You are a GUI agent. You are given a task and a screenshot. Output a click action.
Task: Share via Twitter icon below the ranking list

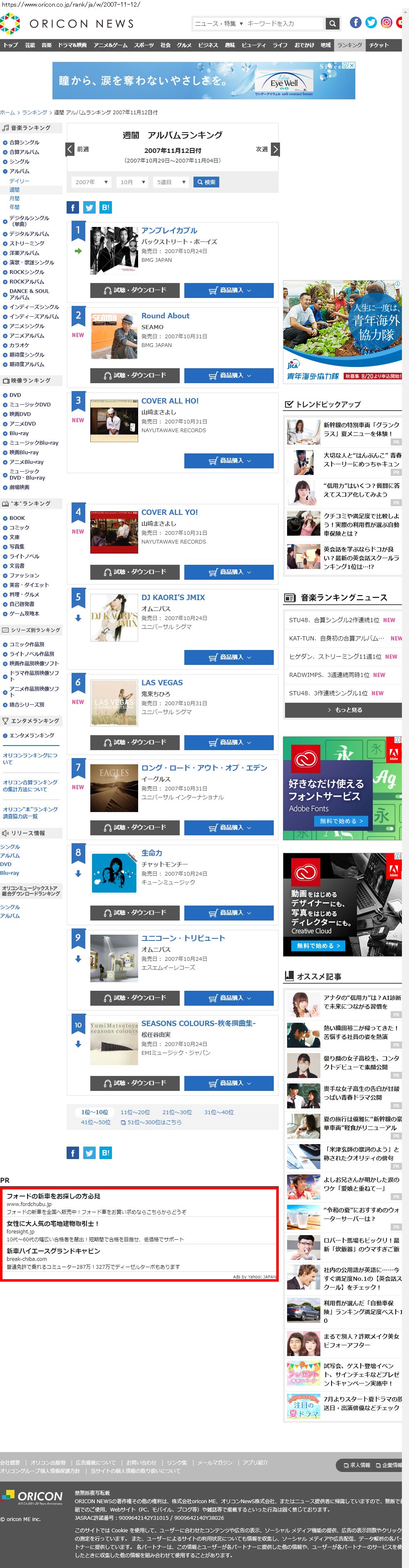pyautogui.click(x=89, y=1153)
